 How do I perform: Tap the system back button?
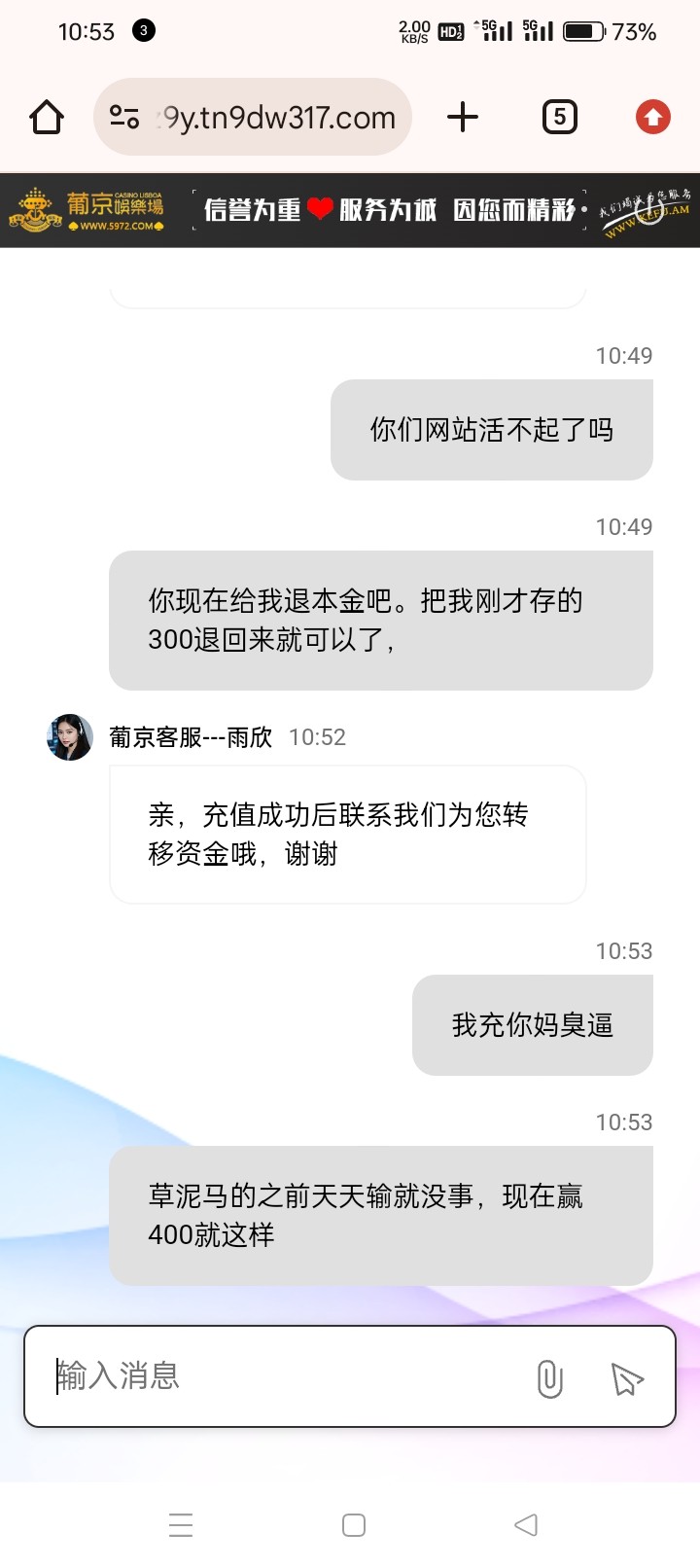(526, 1525)
